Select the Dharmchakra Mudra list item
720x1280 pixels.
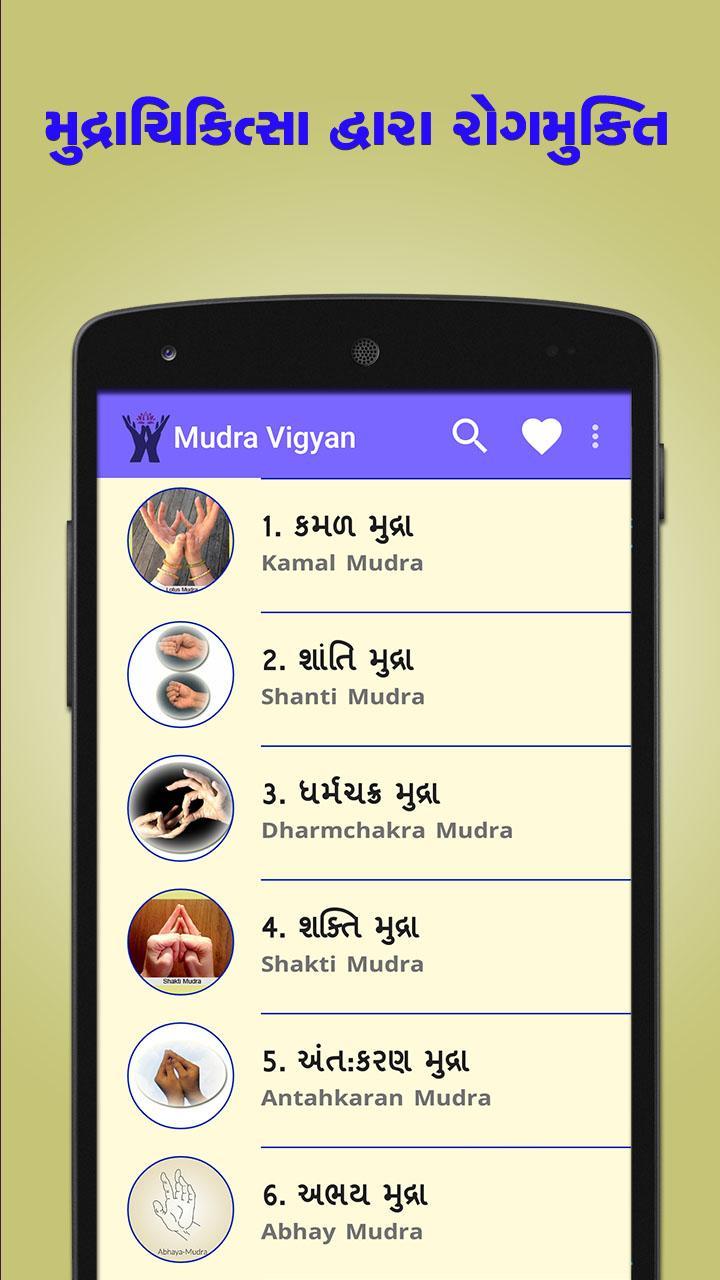click(x=400, y=810)
